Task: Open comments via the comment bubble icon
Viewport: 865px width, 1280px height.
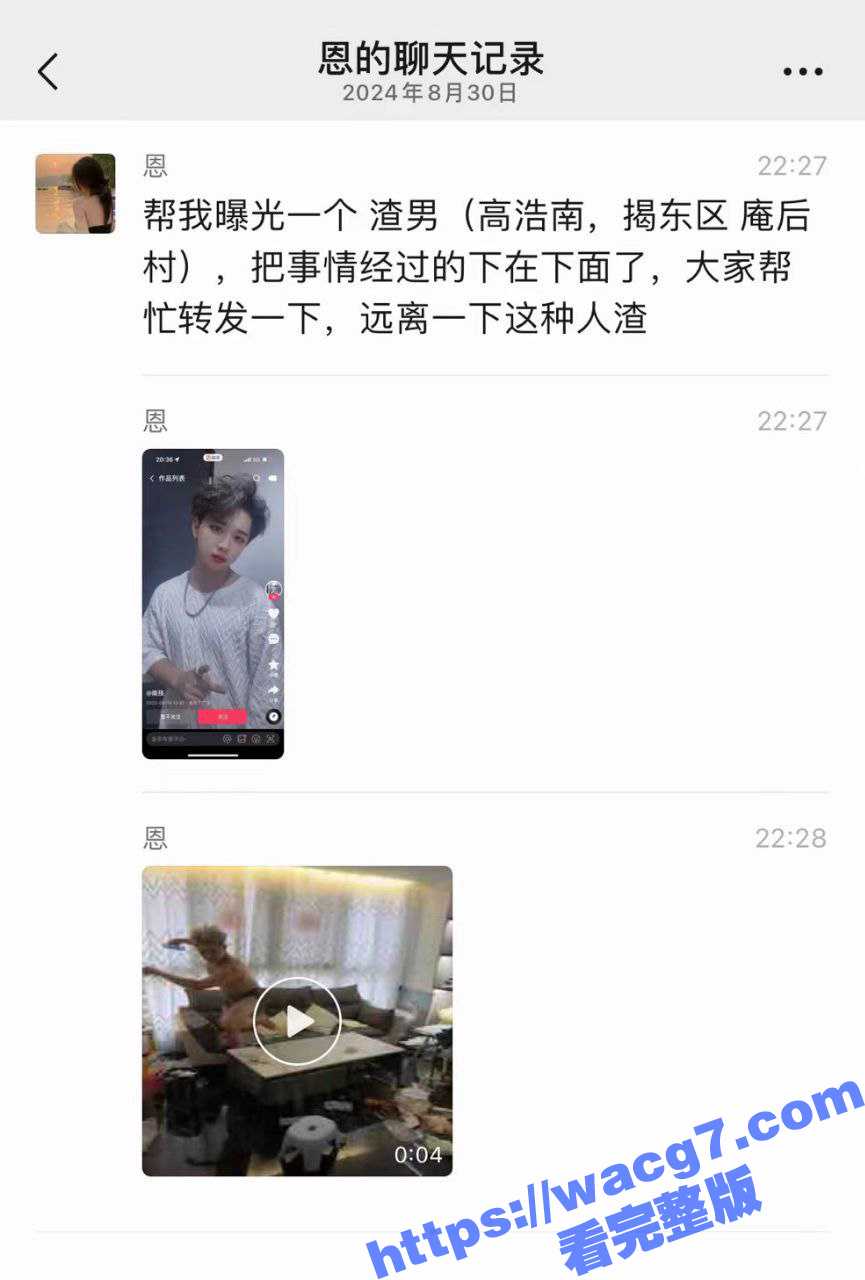Action: click(x=272, y=638)
